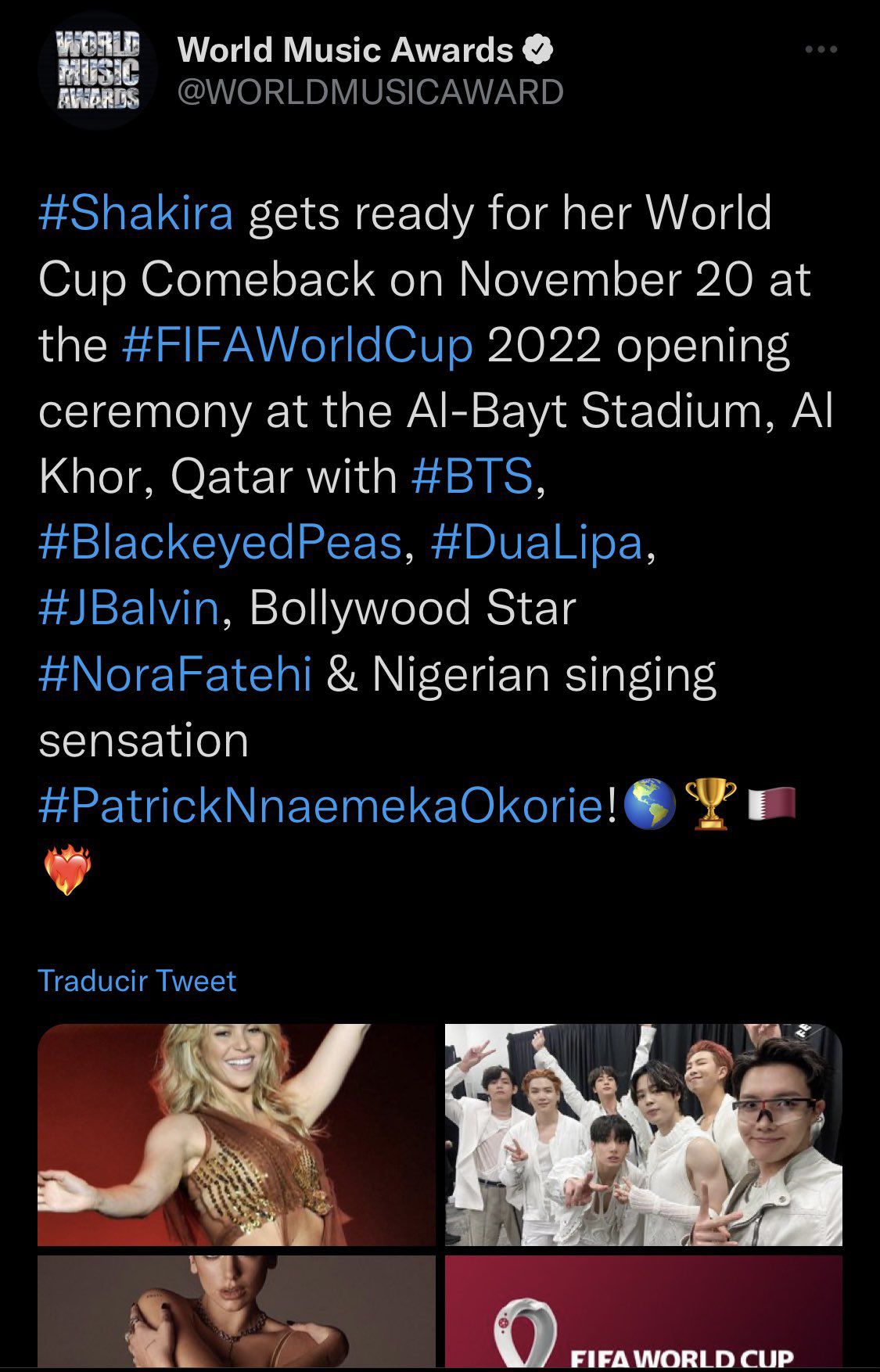880x1372 pixels.
Task: Tap Traducir Tweet to translate
Action: tap(137, 981)
